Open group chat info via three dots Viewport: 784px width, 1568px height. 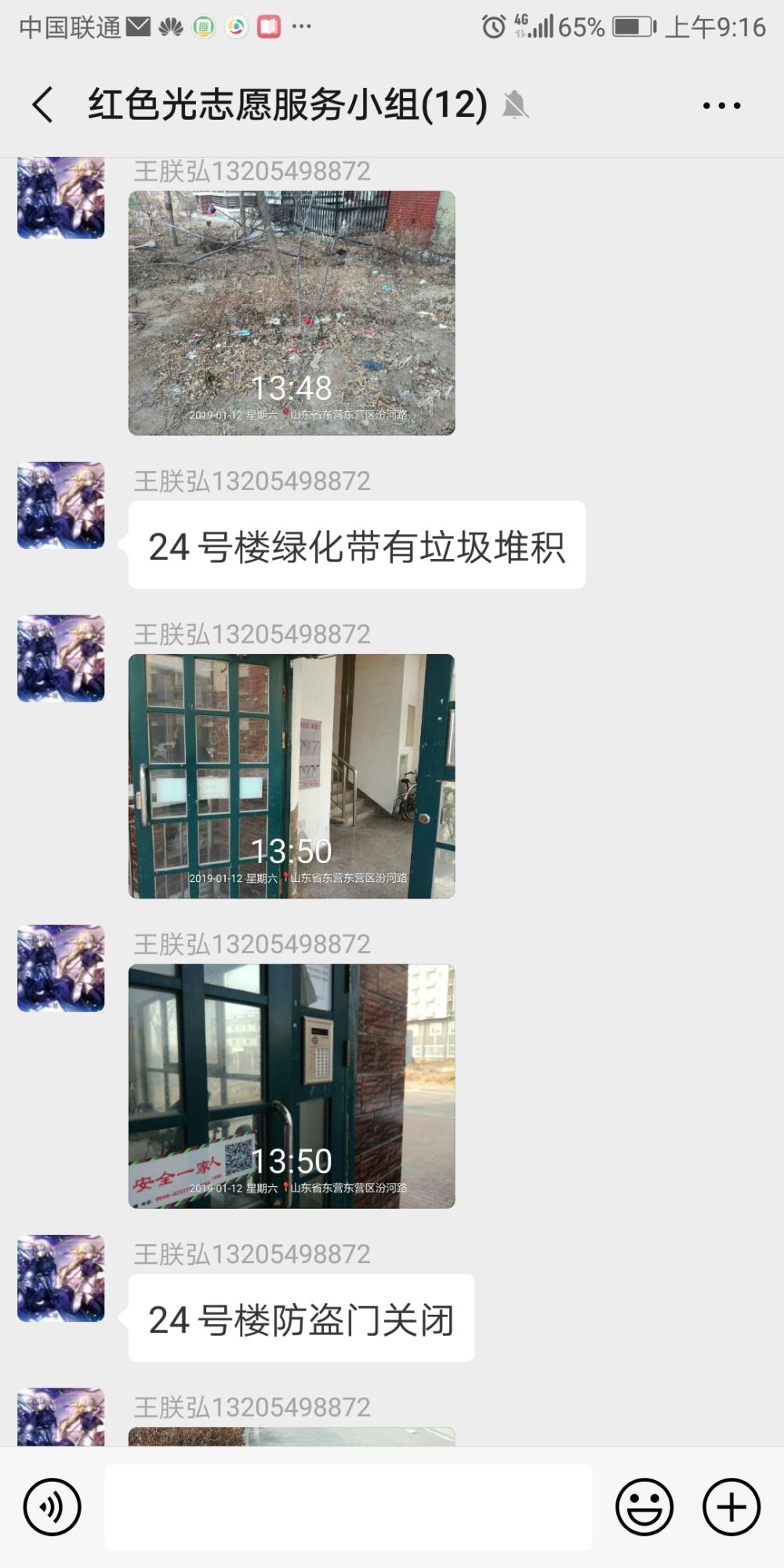(721, 105)
